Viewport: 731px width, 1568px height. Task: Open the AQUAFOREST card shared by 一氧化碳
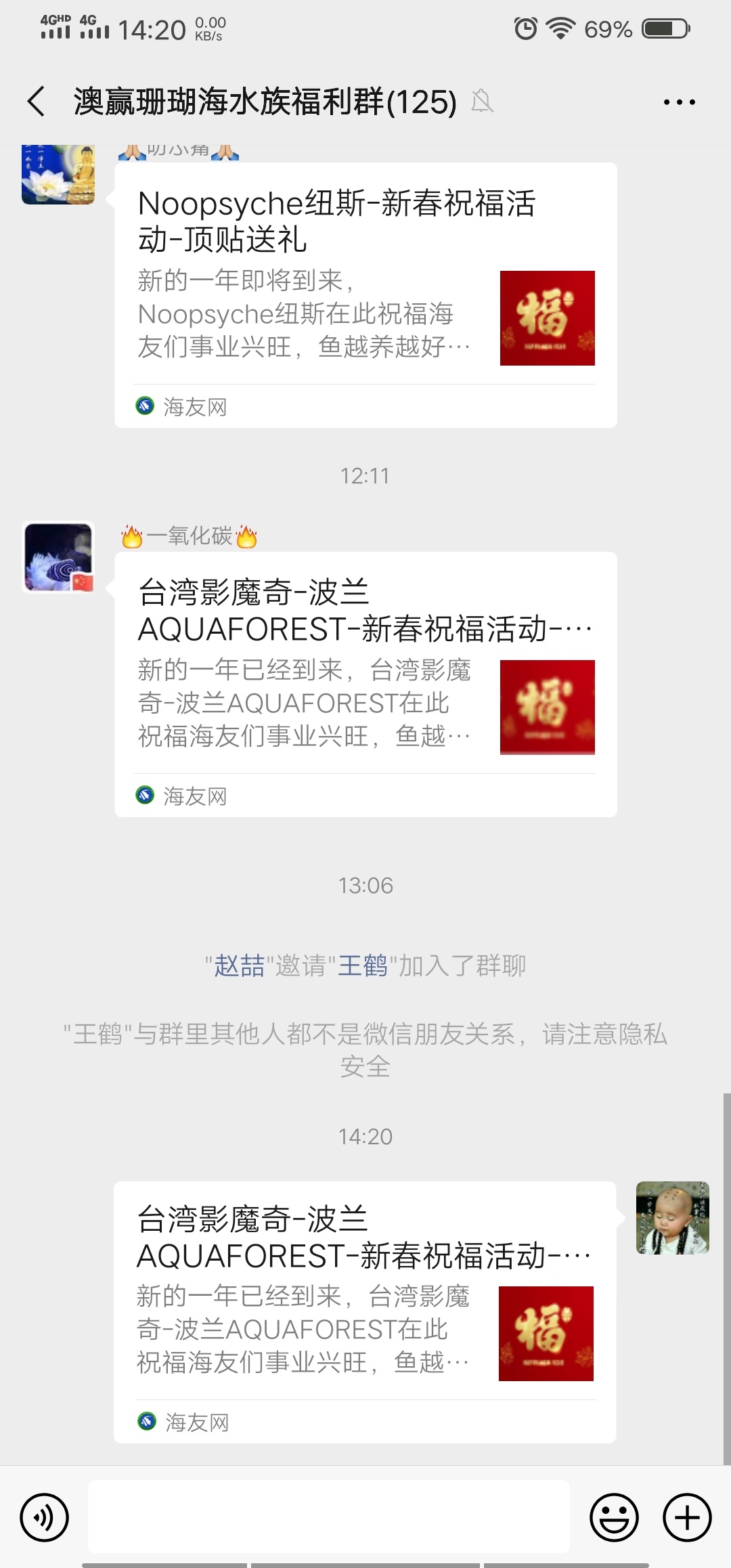pos(365,684)
